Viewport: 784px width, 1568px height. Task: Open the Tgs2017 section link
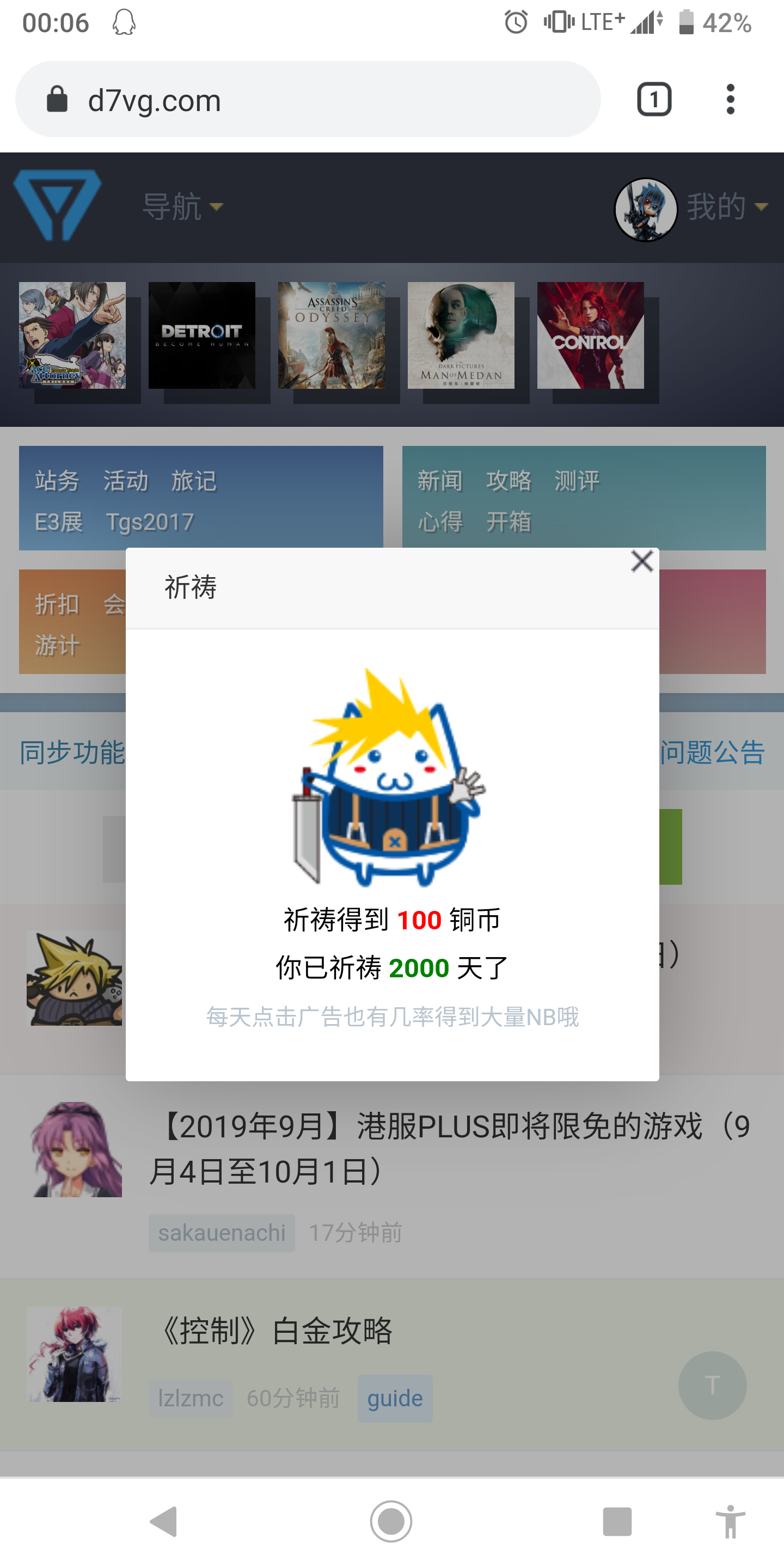150,522
